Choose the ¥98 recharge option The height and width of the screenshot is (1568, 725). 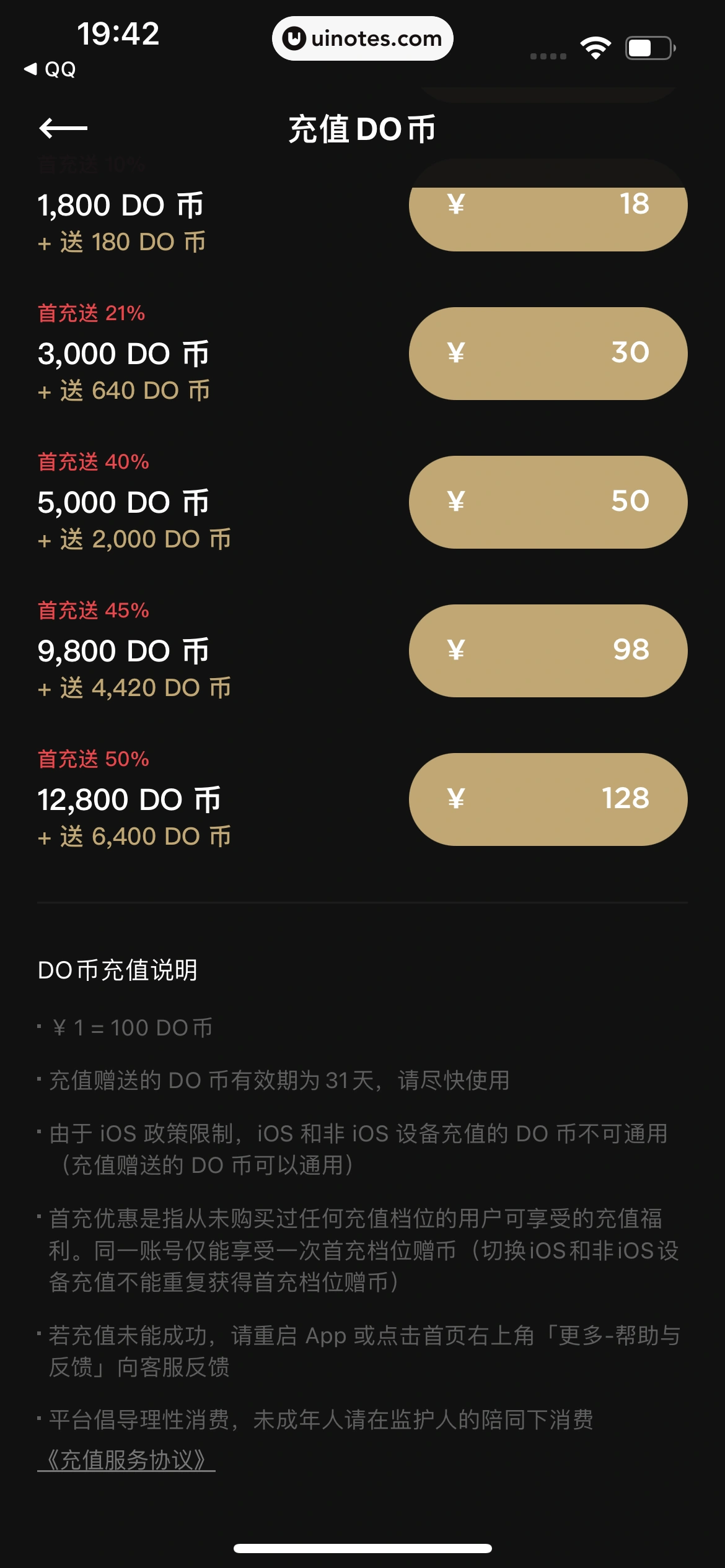click(548, 651)
